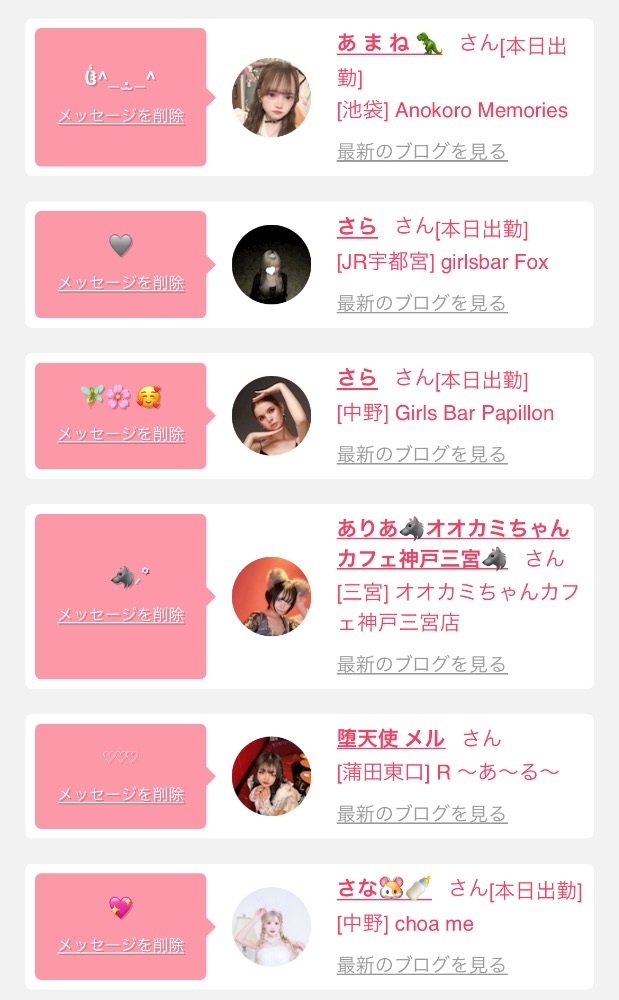Tap the profile photo of あまね
This screenshot has width=619, height=1000.
tap(272, 97)
